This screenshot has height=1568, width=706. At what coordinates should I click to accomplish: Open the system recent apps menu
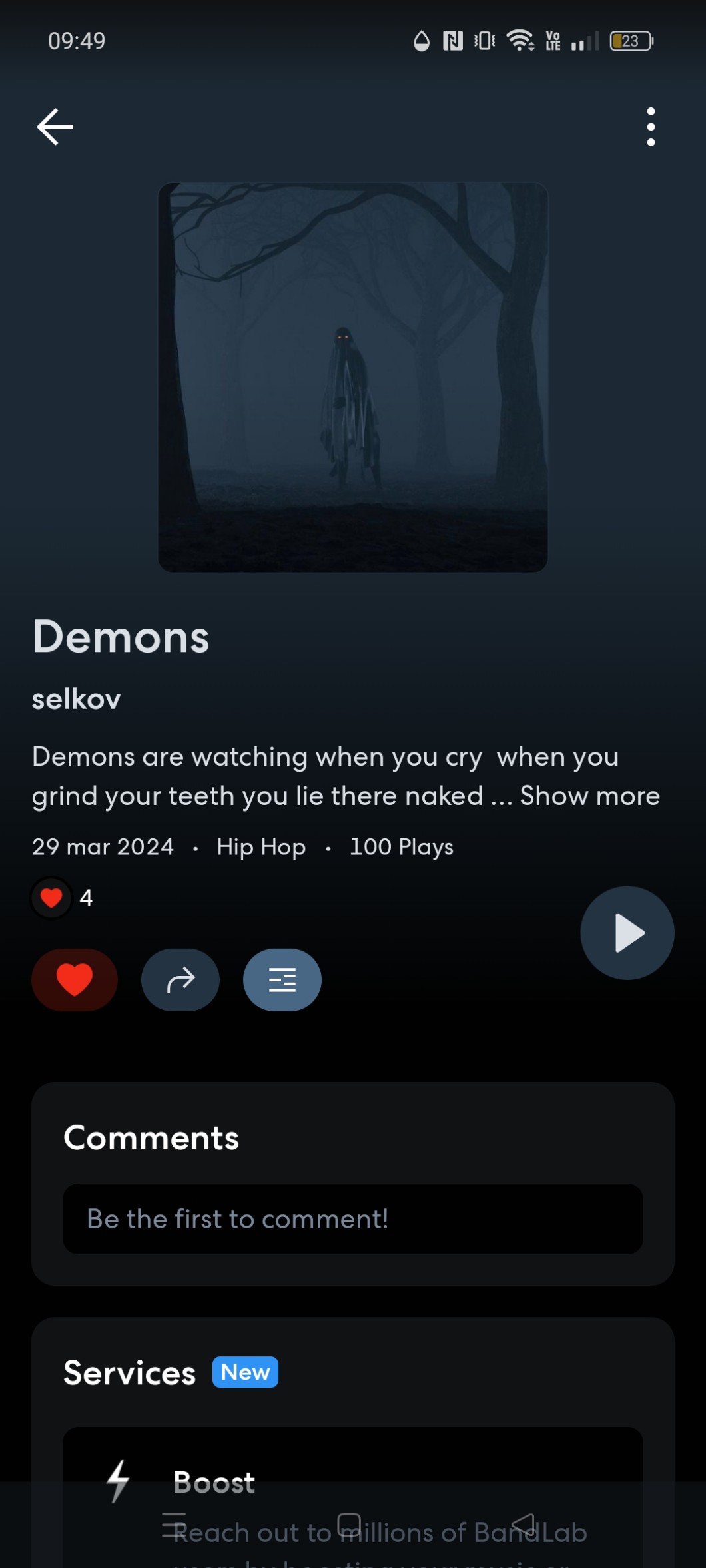(x=175, y=1525)
